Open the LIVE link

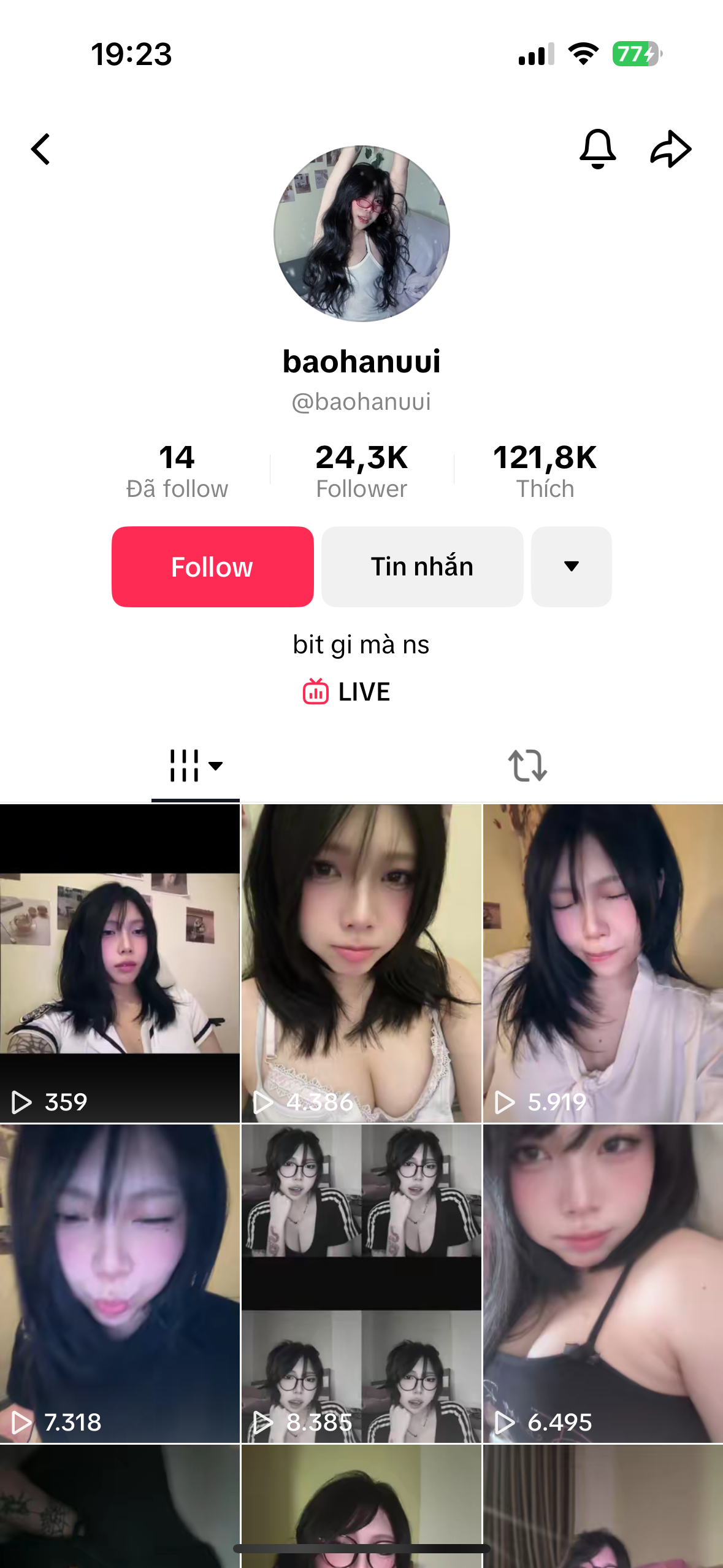[347, 692]
